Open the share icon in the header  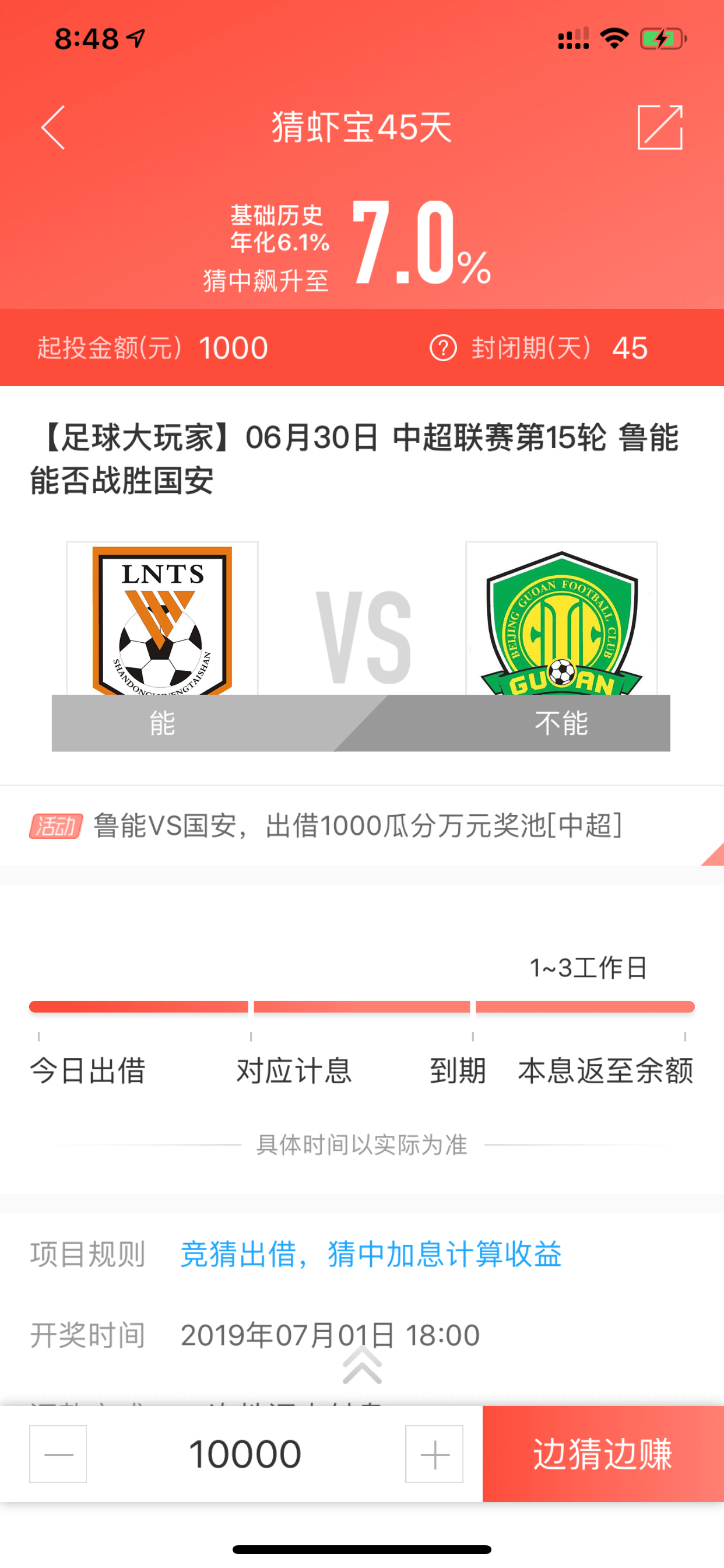click(x=660, y=127)
